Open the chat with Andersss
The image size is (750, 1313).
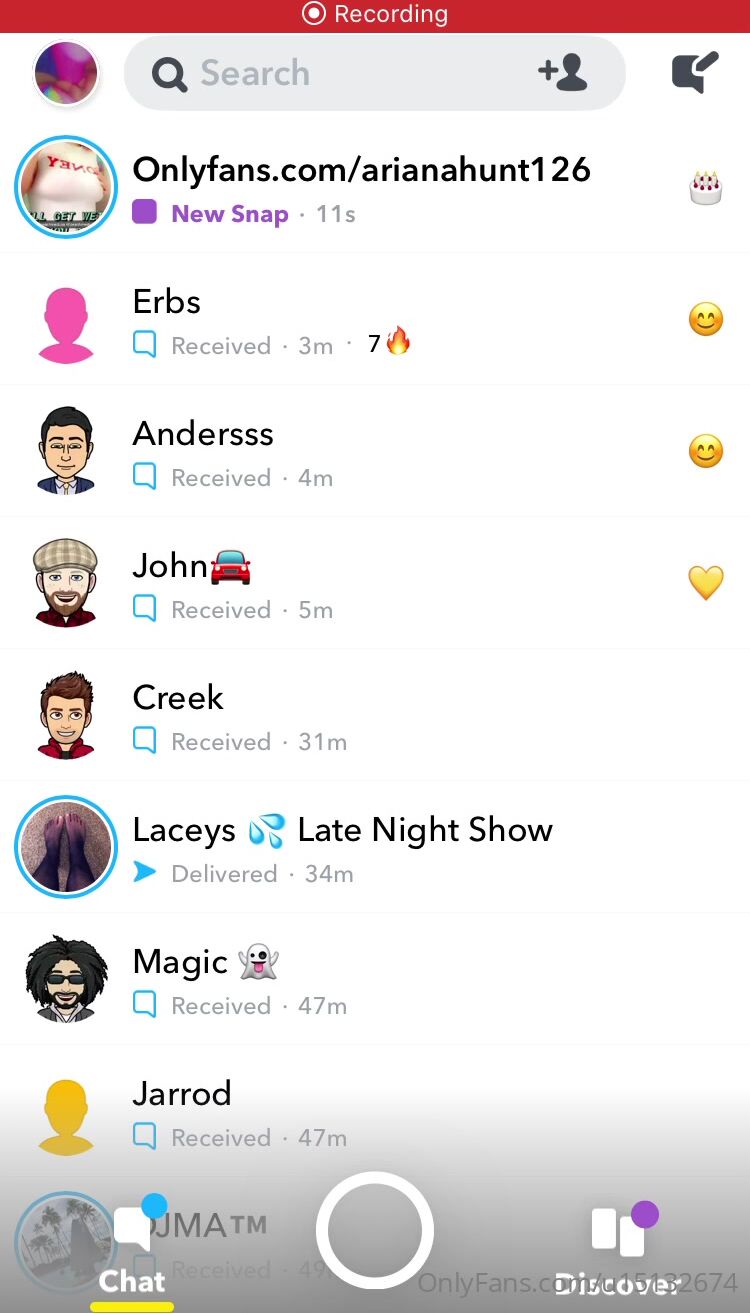pyautogui.click(x=360, y=452)
